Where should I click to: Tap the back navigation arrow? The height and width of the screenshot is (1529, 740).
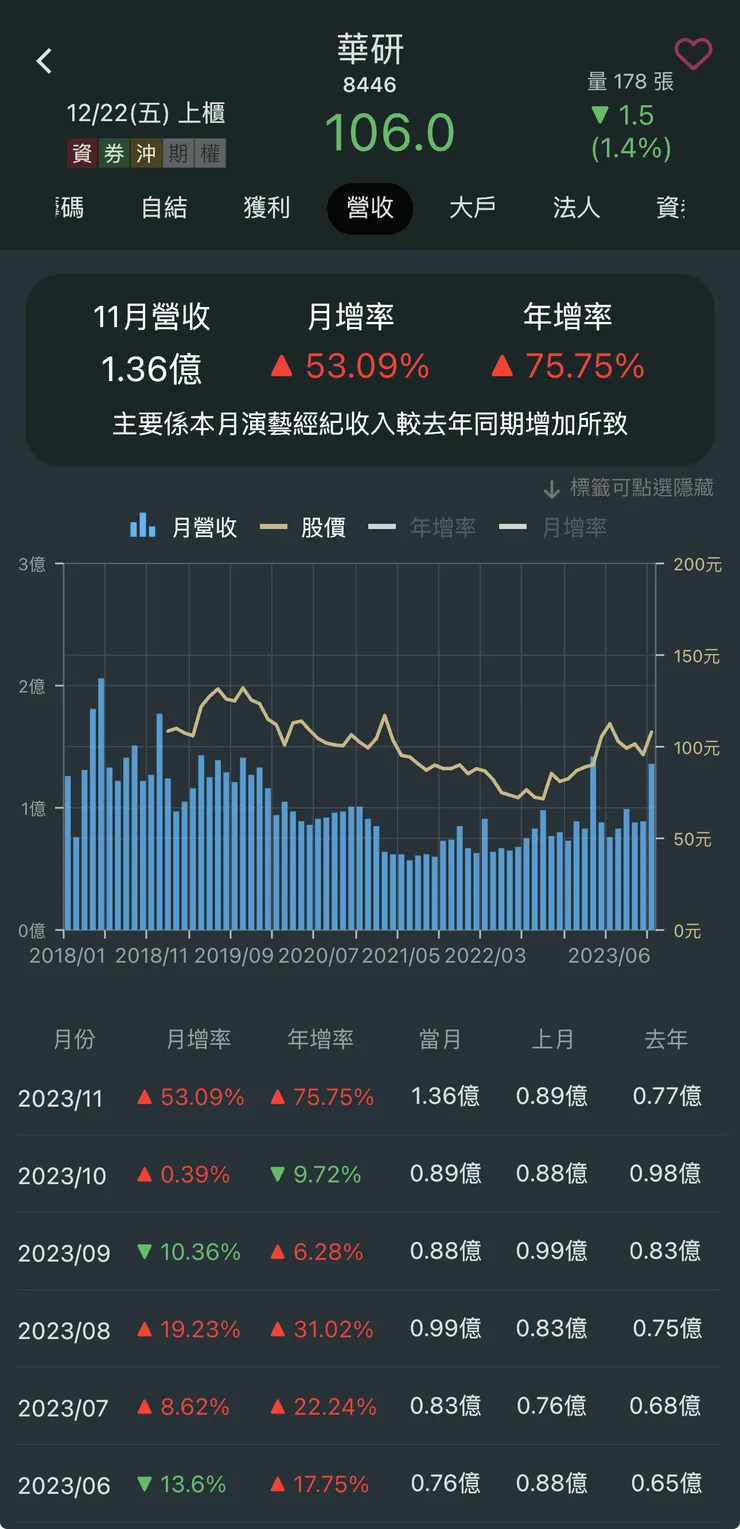pyautogui.click(x=43, y=60)
